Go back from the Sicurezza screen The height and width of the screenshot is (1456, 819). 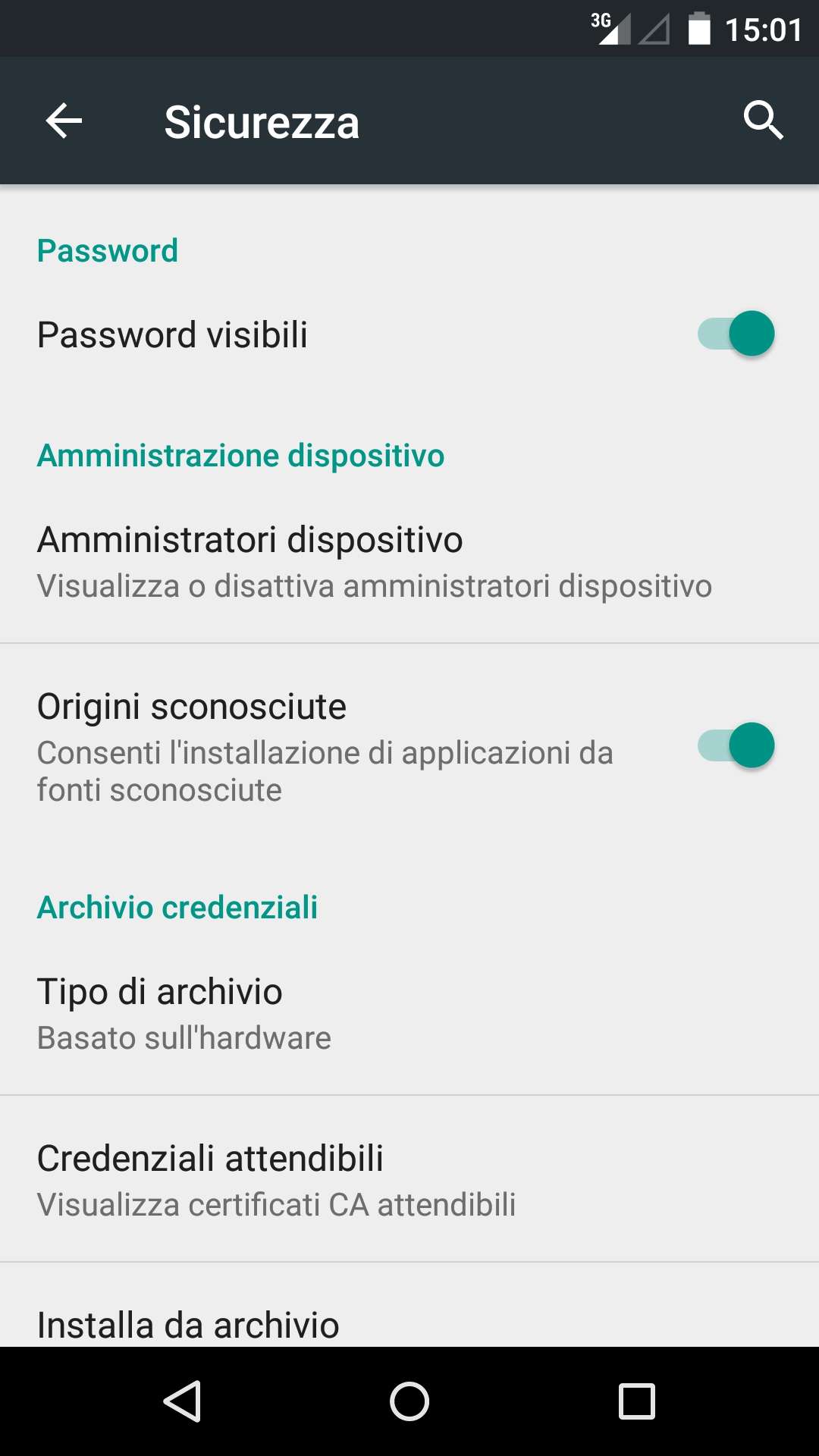tap(64, 121)
